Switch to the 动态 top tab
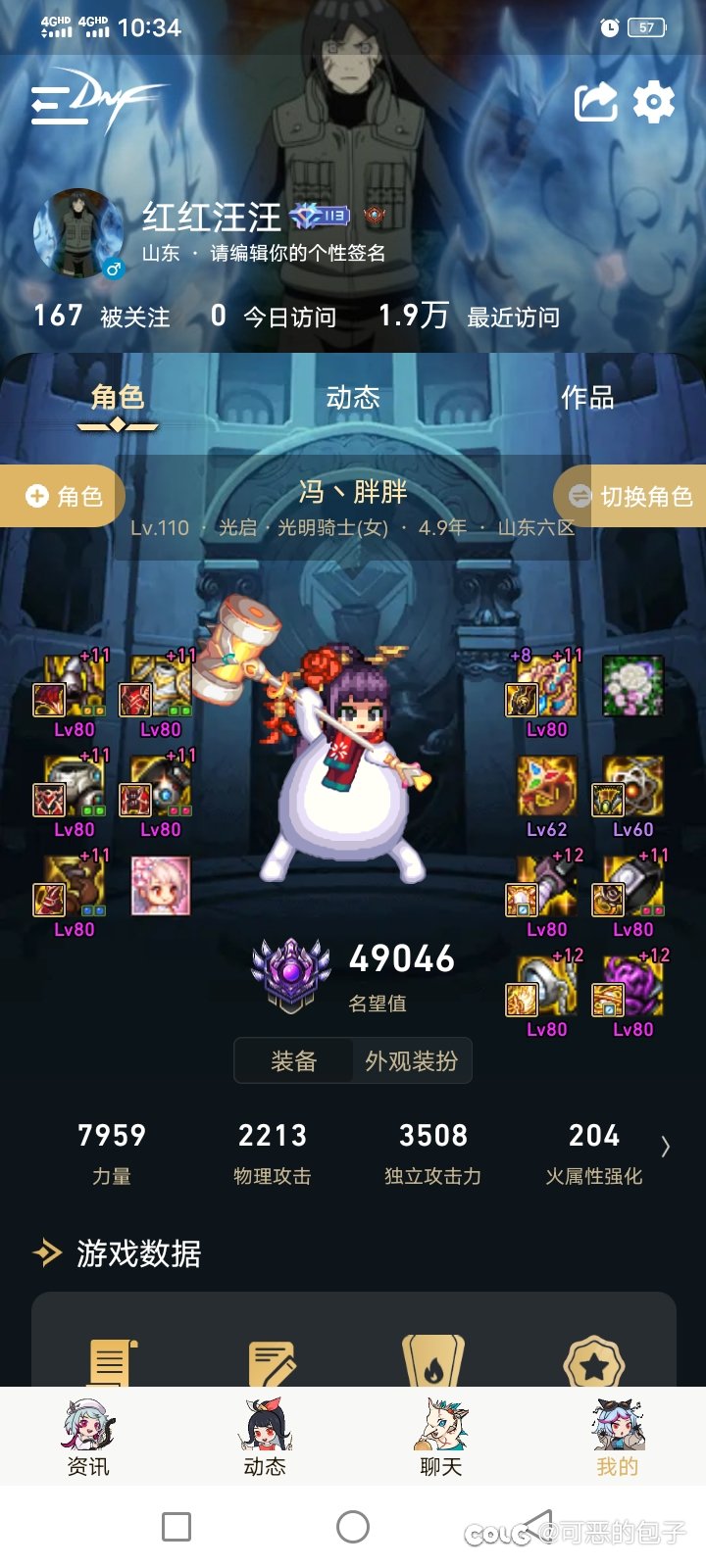The height and width of the screenshot is (1568, 706). click(353, 398)
